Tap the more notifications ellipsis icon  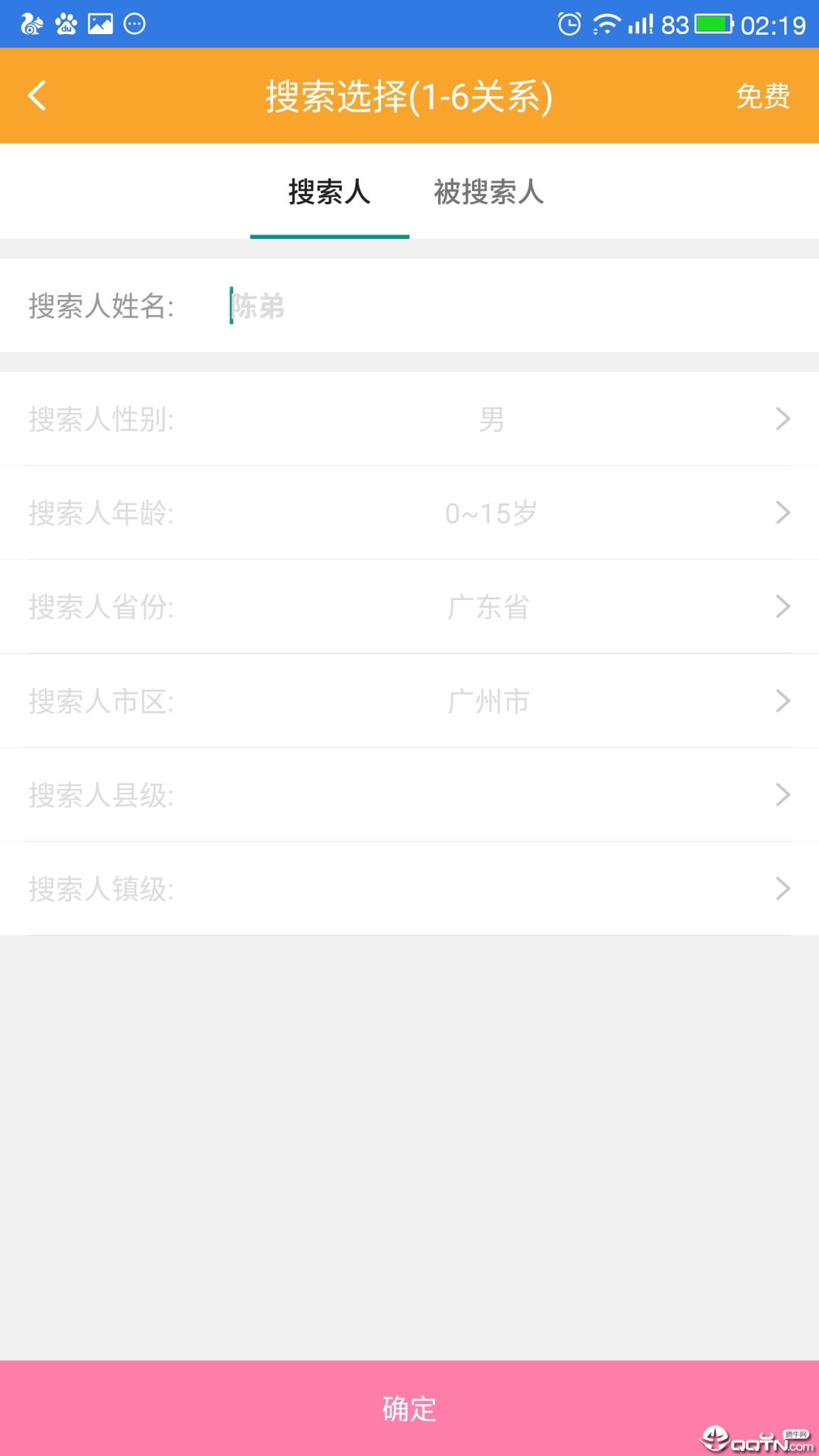click(x=134, y=23)
